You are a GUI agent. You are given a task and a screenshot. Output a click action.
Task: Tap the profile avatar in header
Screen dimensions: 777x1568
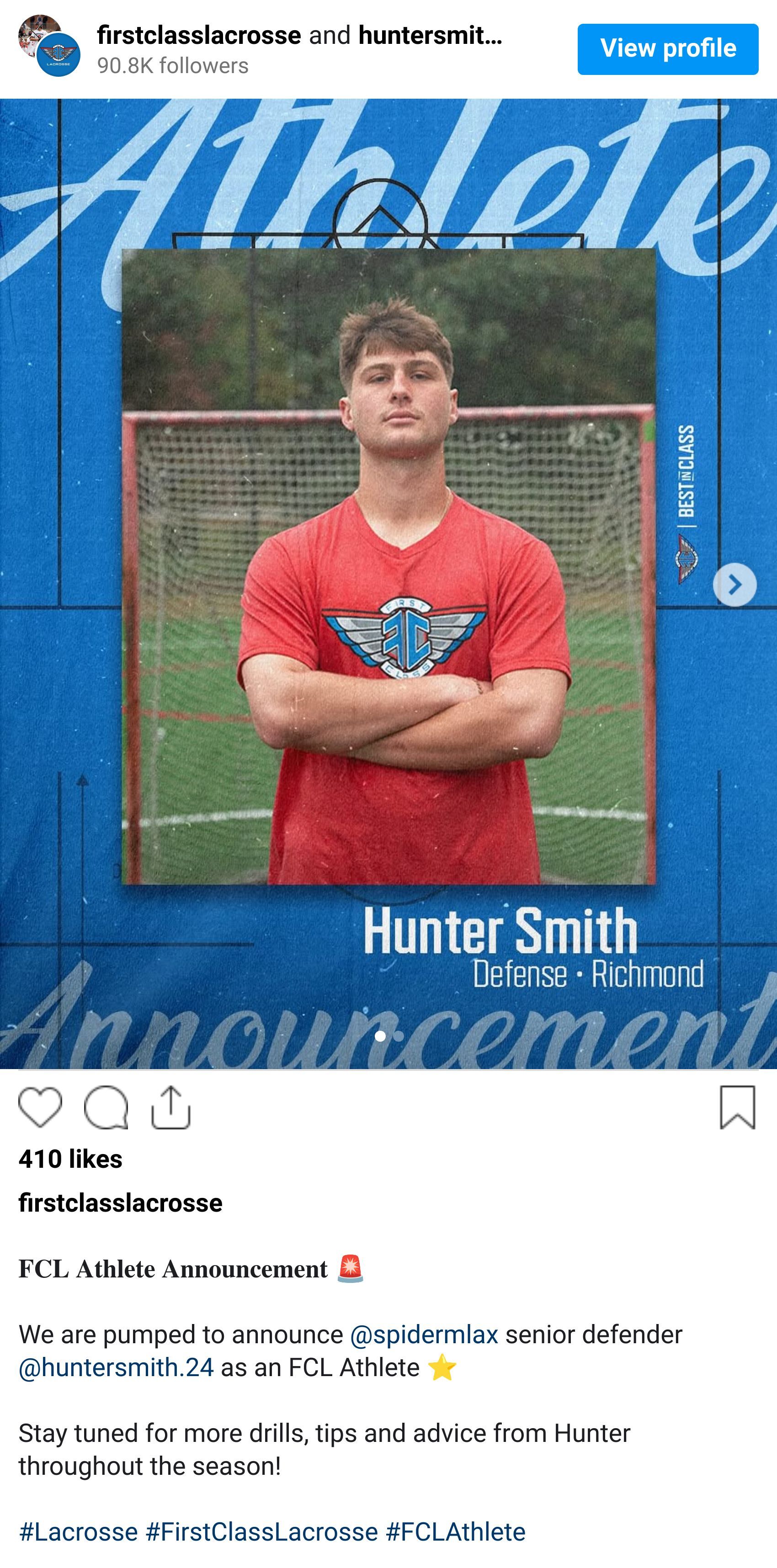click(49, 46)
